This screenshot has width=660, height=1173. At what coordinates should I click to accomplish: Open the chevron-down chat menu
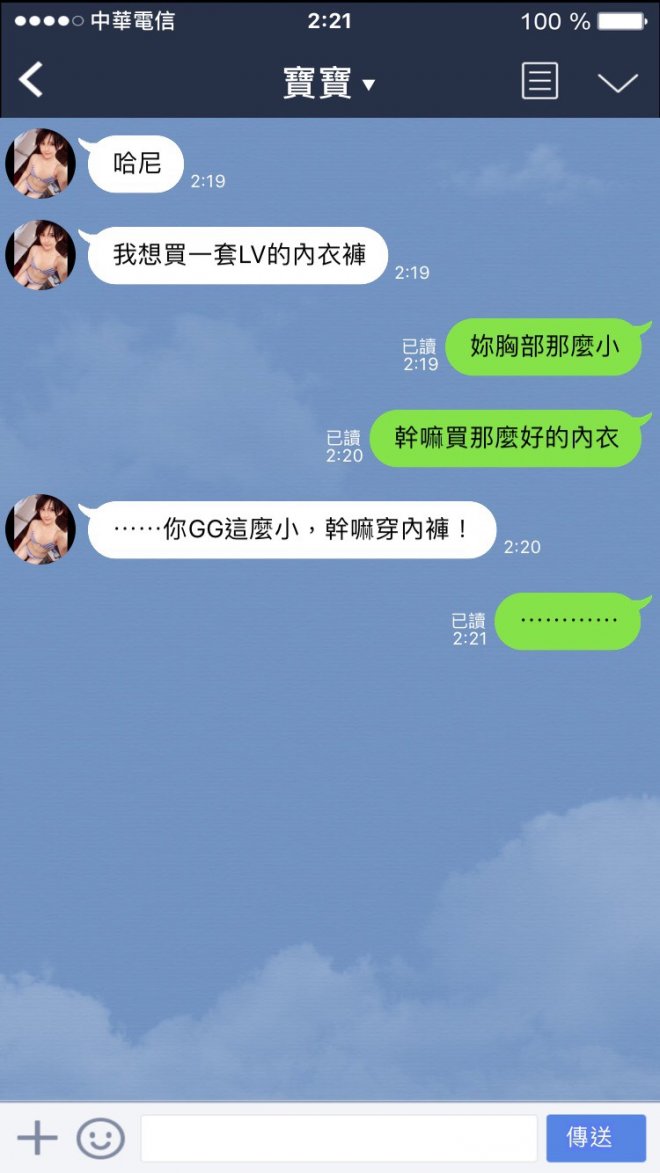617,82
